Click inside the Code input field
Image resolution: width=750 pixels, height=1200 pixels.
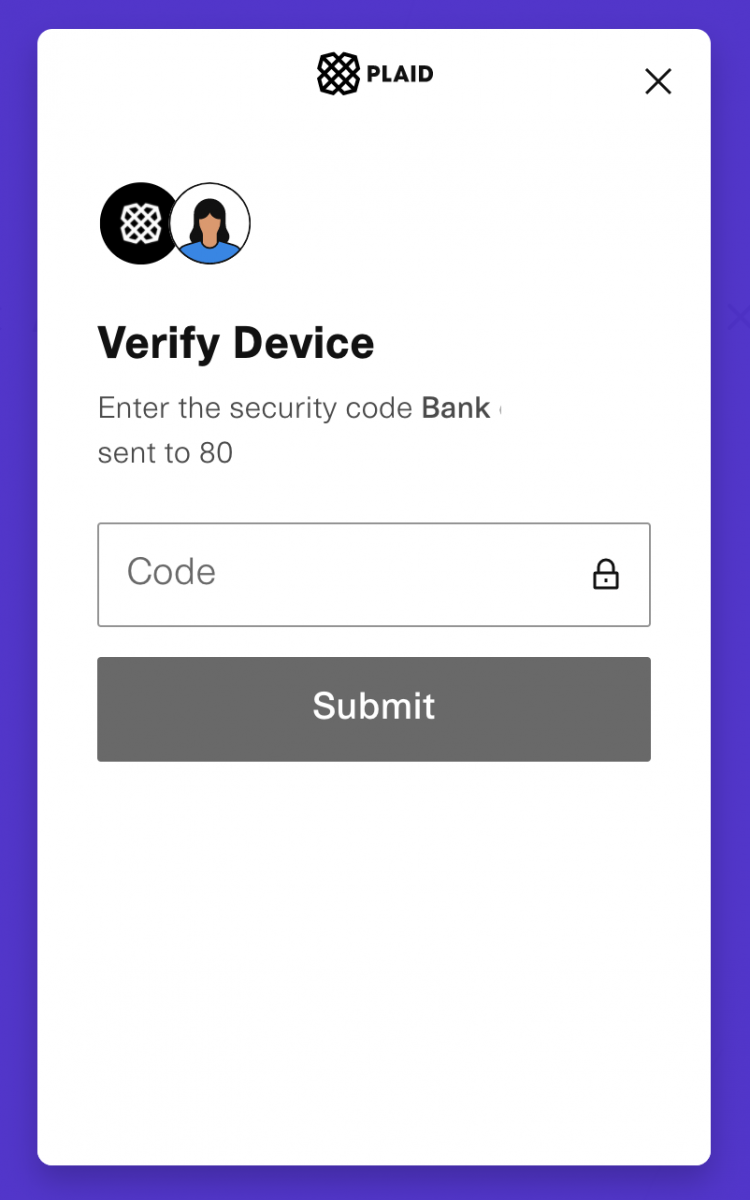[375, 574]
